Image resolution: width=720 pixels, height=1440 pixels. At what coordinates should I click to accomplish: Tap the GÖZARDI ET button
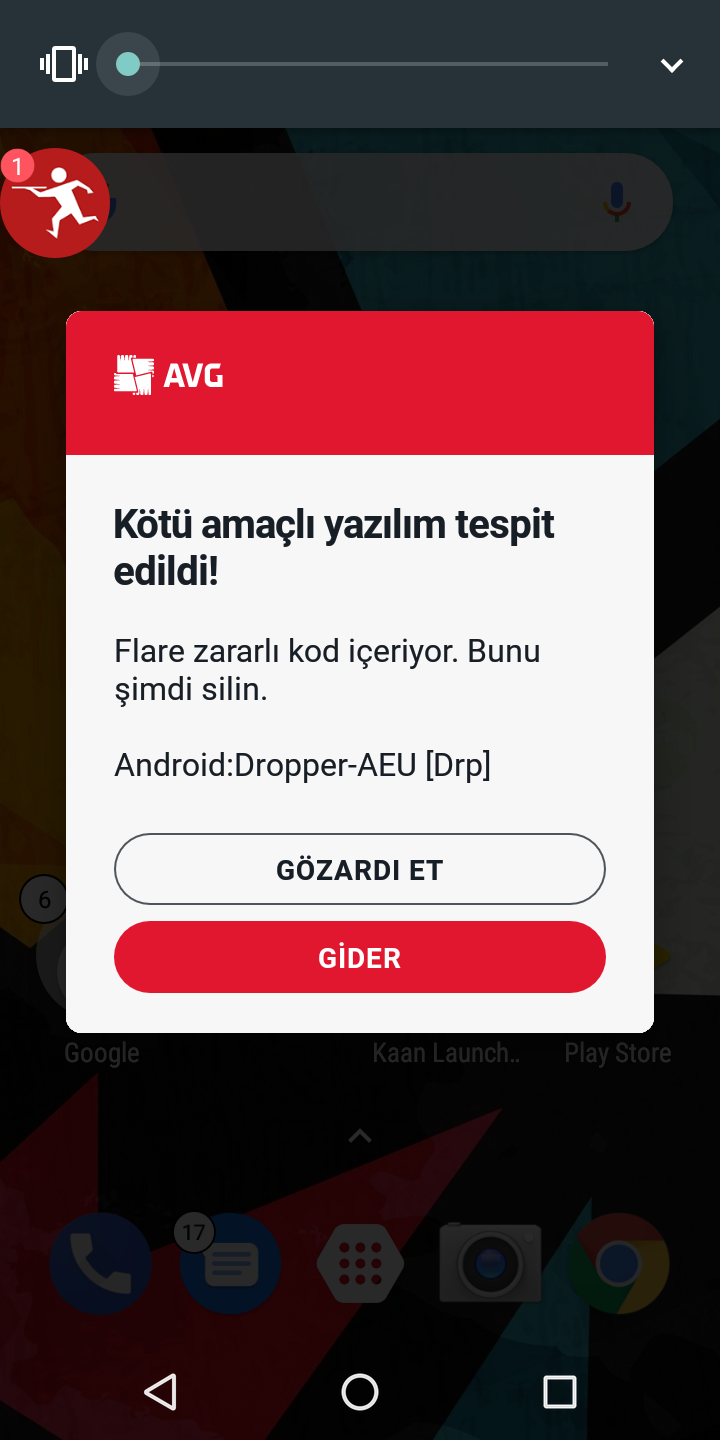point(359,869)
